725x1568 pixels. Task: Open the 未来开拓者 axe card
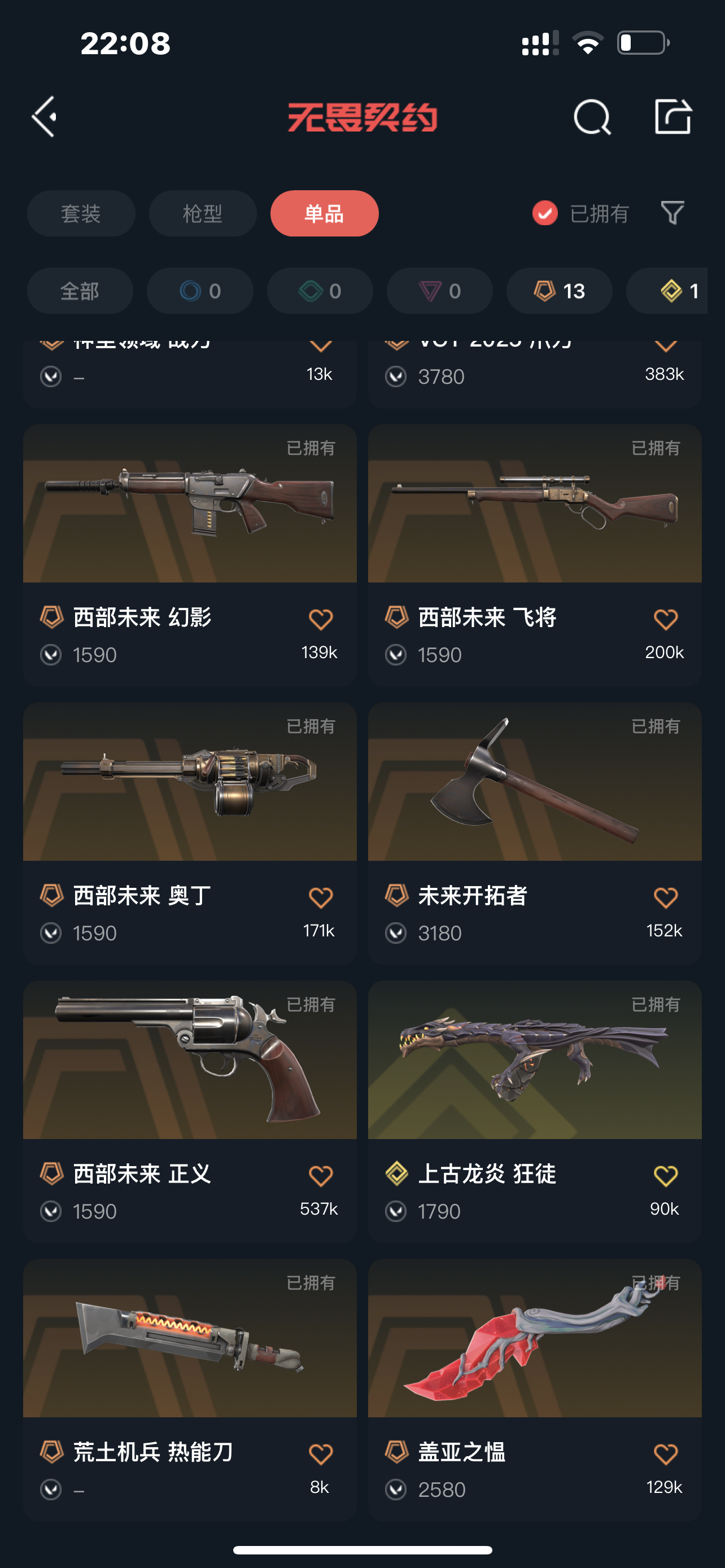click(x=535, y=833)
